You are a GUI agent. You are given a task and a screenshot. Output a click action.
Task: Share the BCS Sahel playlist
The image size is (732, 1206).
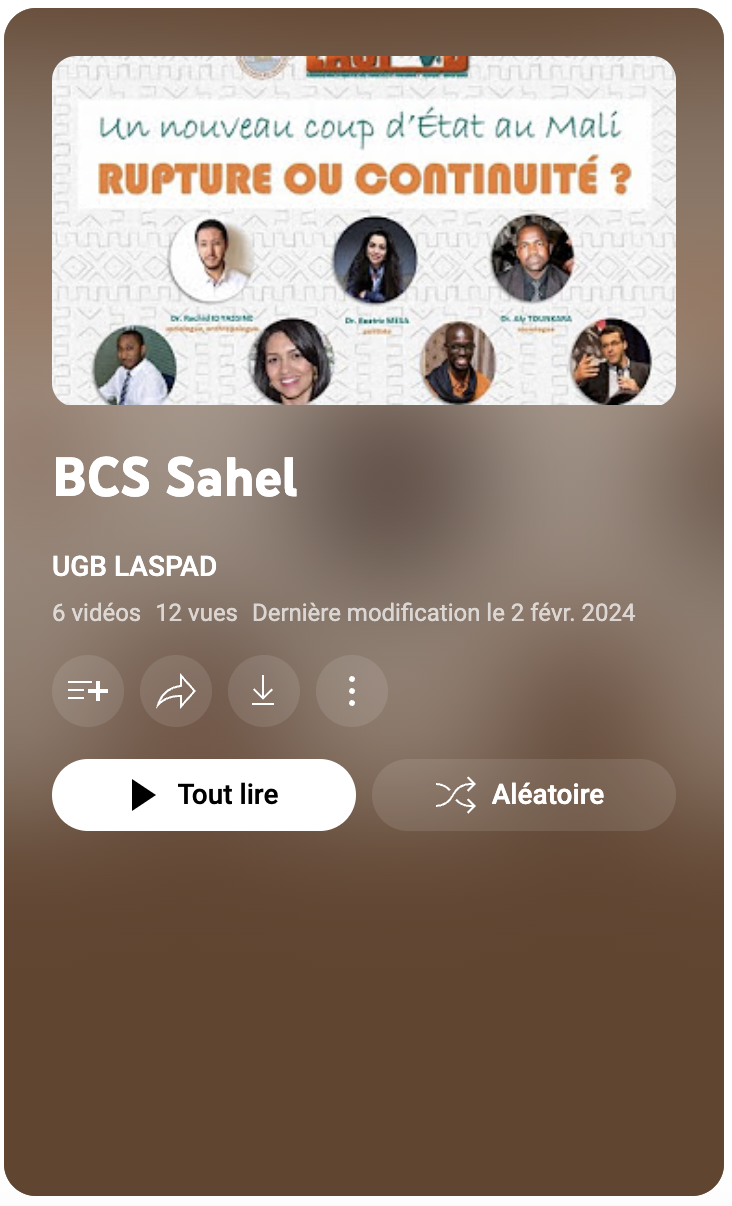pyautogui.click(x=176, y=691)
